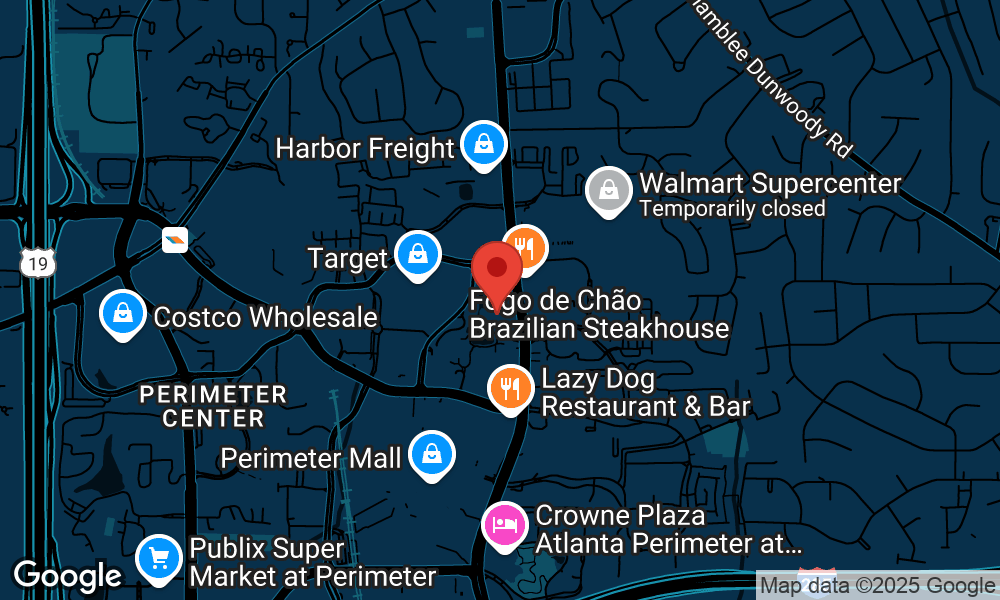Tap the Crowne Plaza hotel pin

tap(505, 525)
